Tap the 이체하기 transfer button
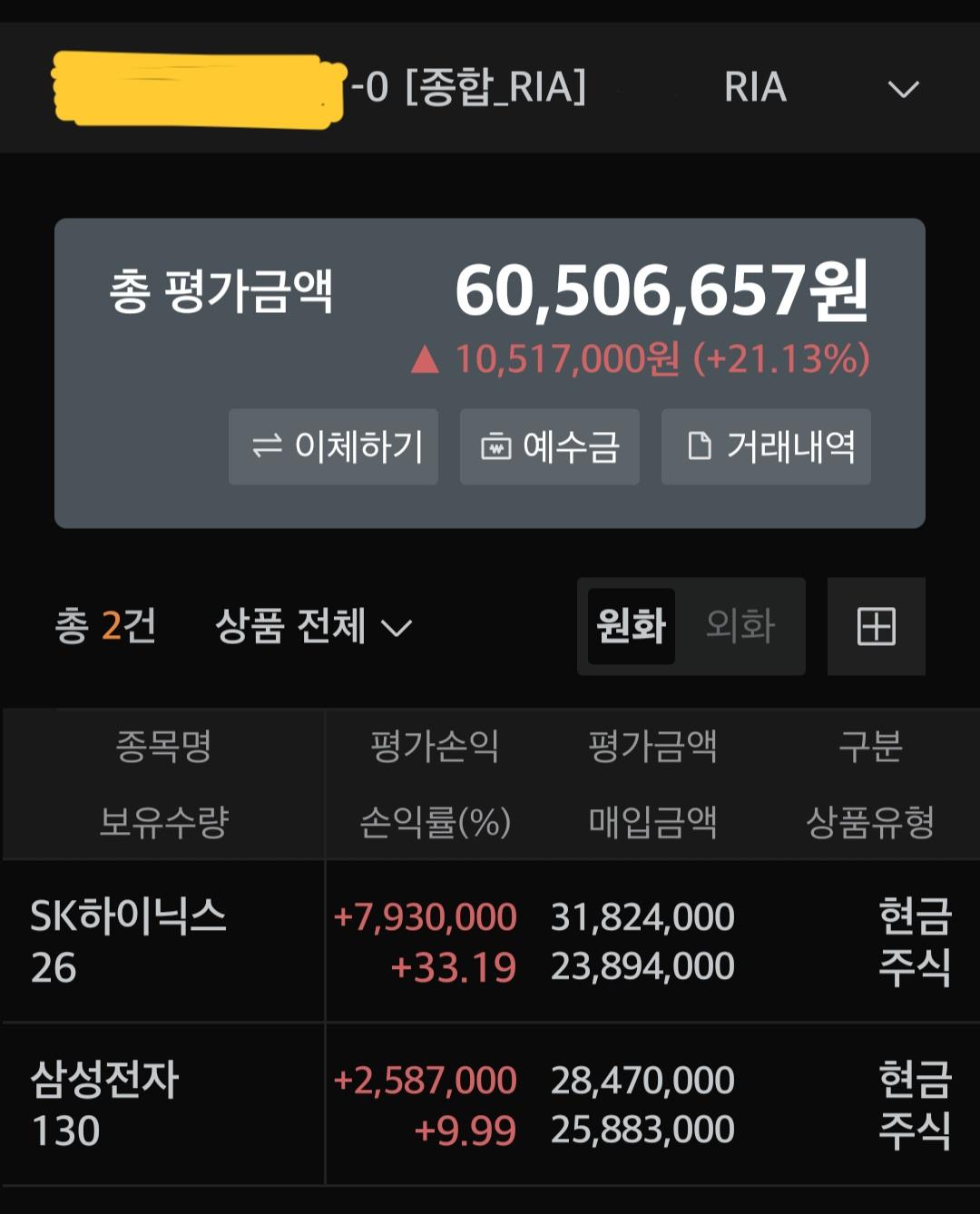This screenshot has width=980, height=1214. click(x=334, y=446)
